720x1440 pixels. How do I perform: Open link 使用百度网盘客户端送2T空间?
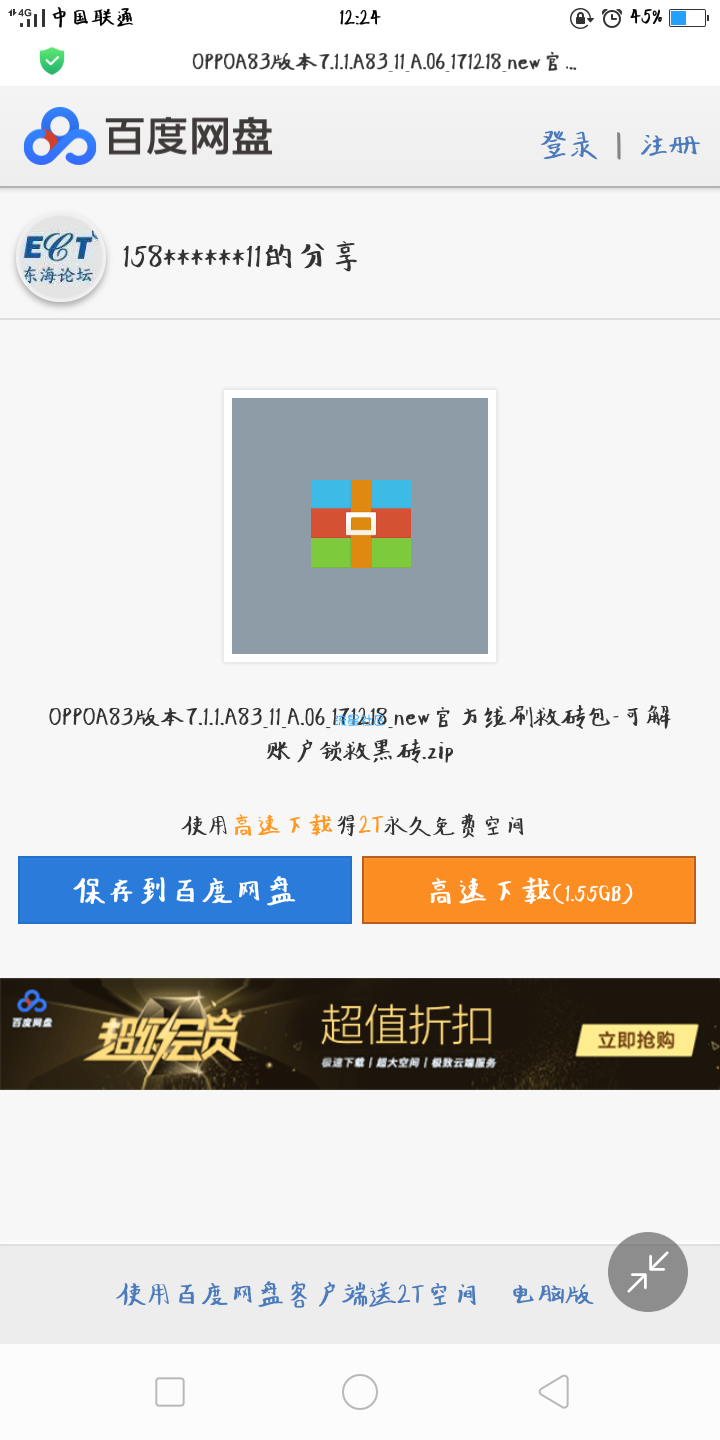(296, 1294)
